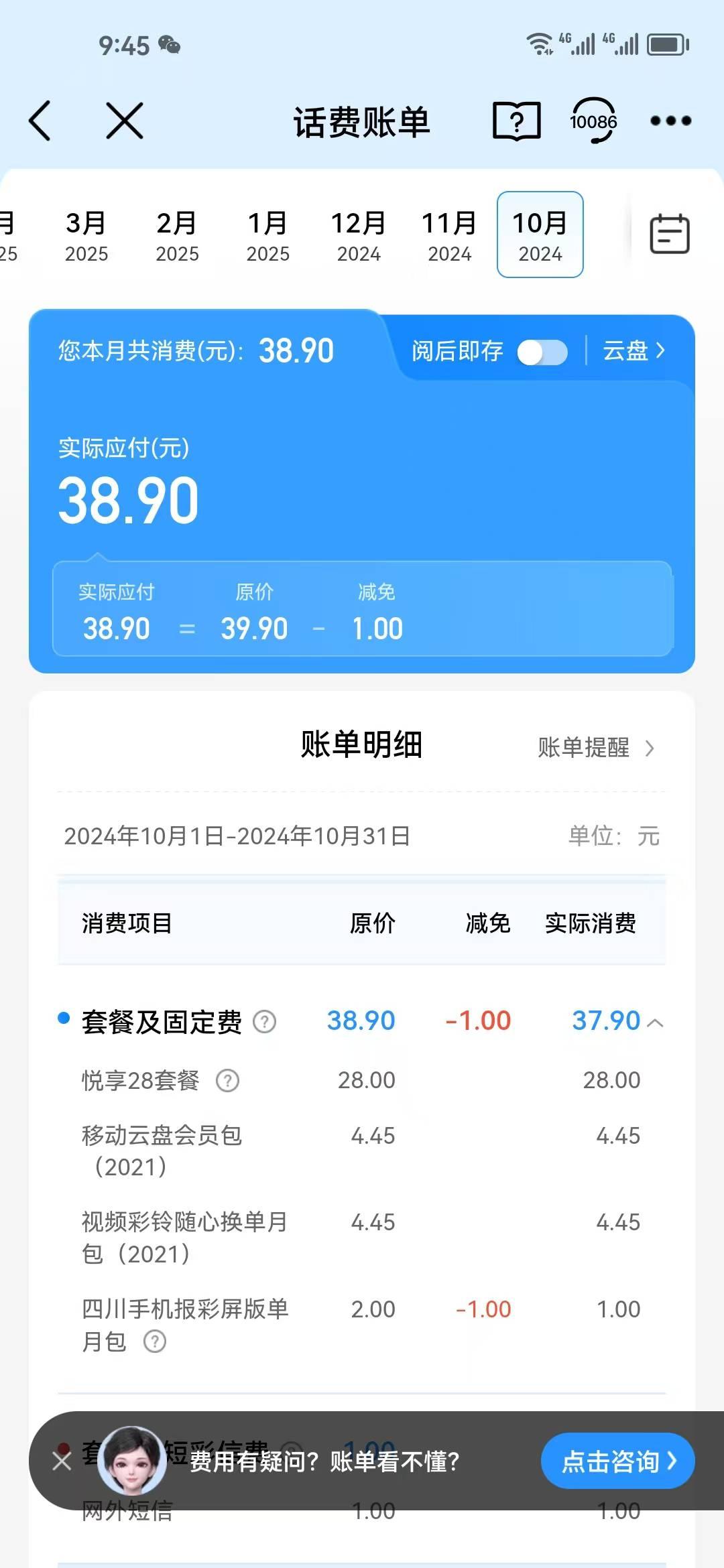Open the calendar month picker

pos(670,235)
